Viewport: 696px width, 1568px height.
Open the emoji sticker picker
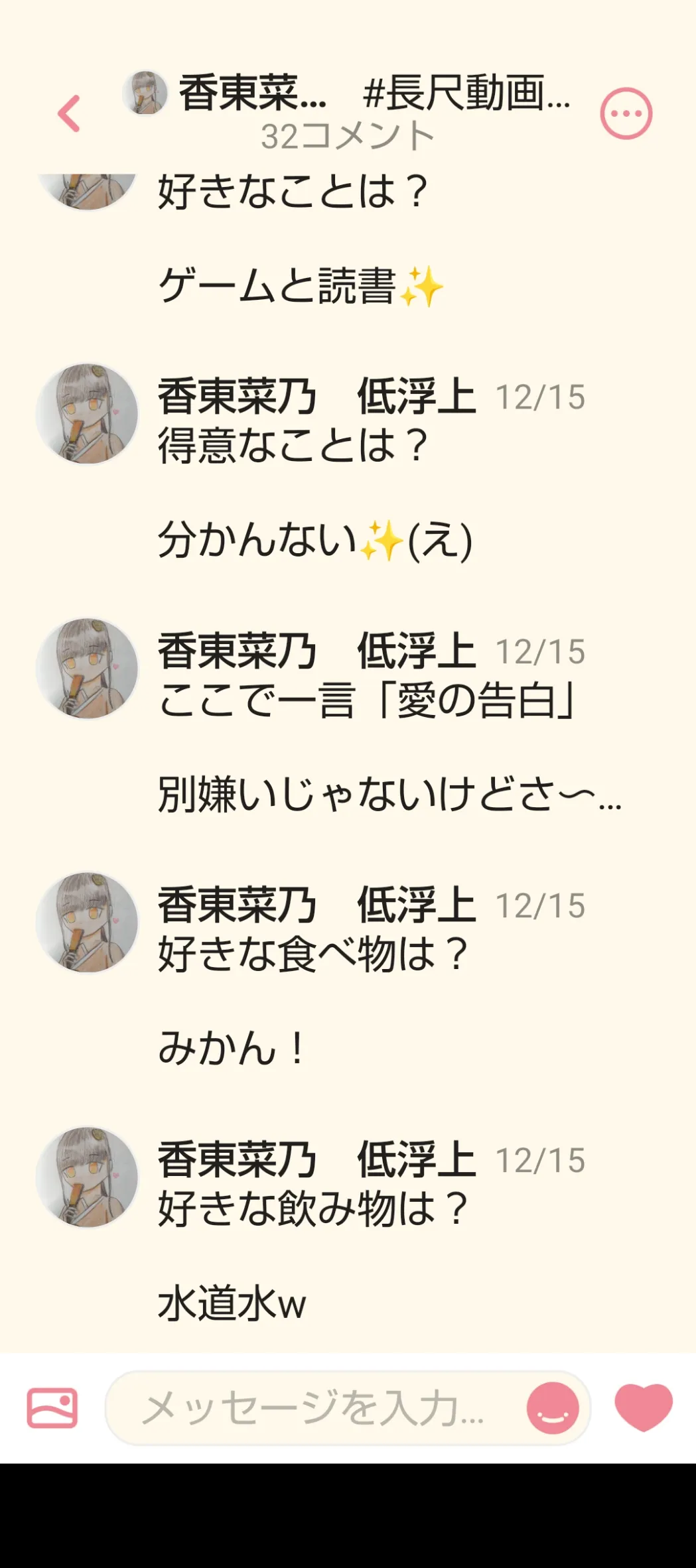point(552,1408)
